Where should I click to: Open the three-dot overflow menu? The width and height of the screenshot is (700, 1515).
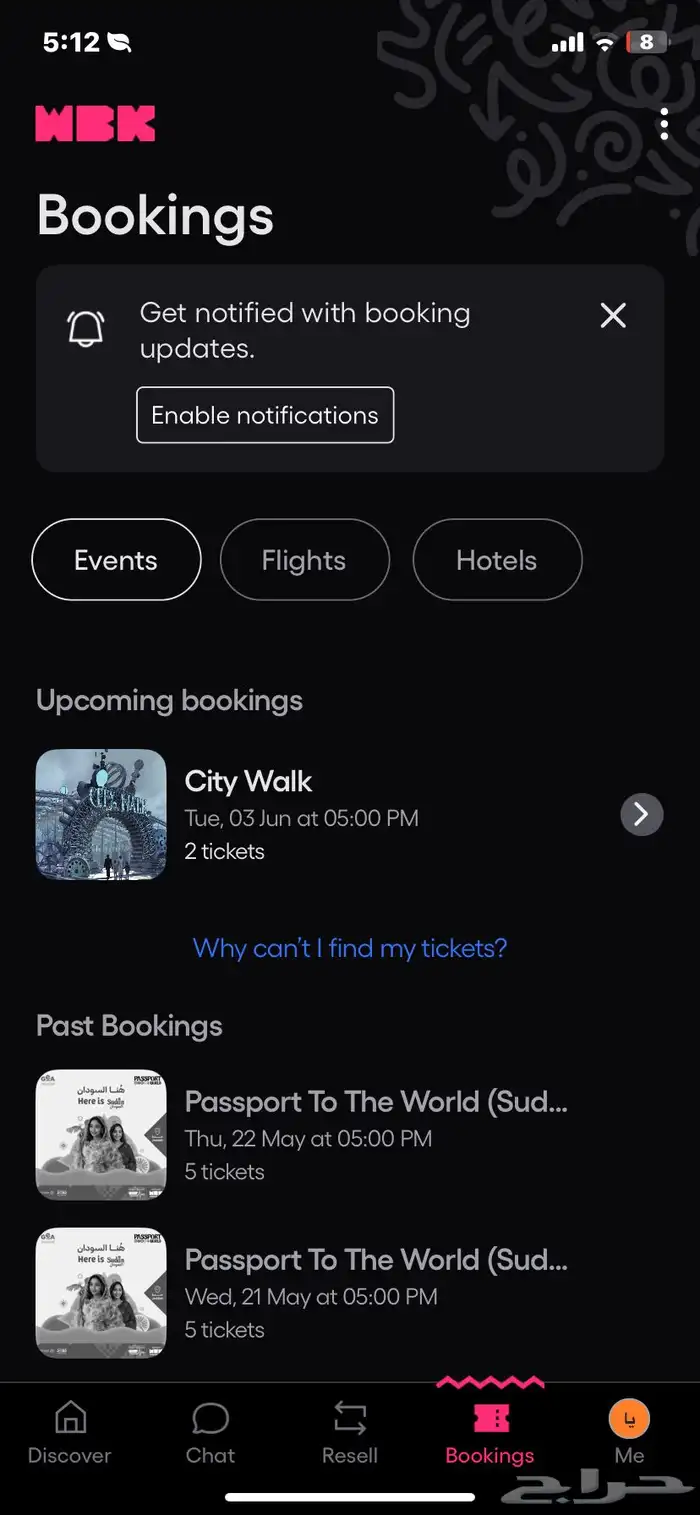(664, 125)
